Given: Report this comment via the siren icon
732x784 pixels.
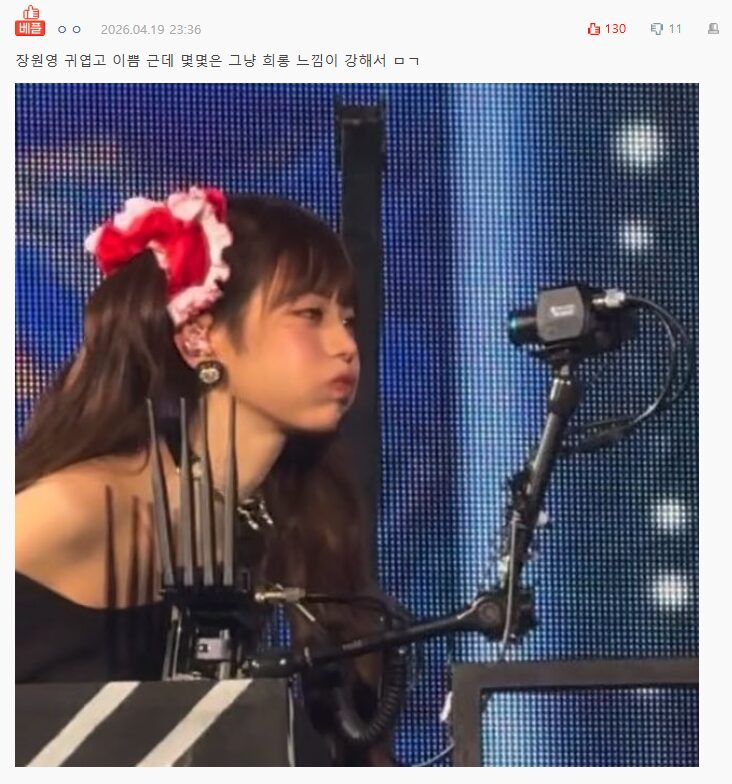Looking at the screenshot, I should point(713,29).
